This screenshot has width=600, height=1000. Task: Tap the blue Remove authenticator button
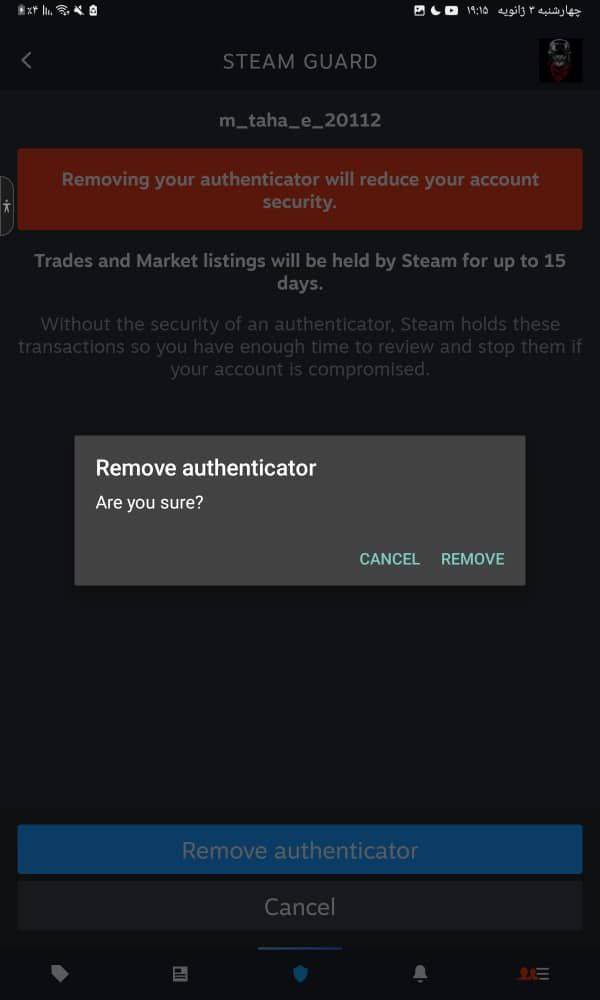[x=299, y=850]
